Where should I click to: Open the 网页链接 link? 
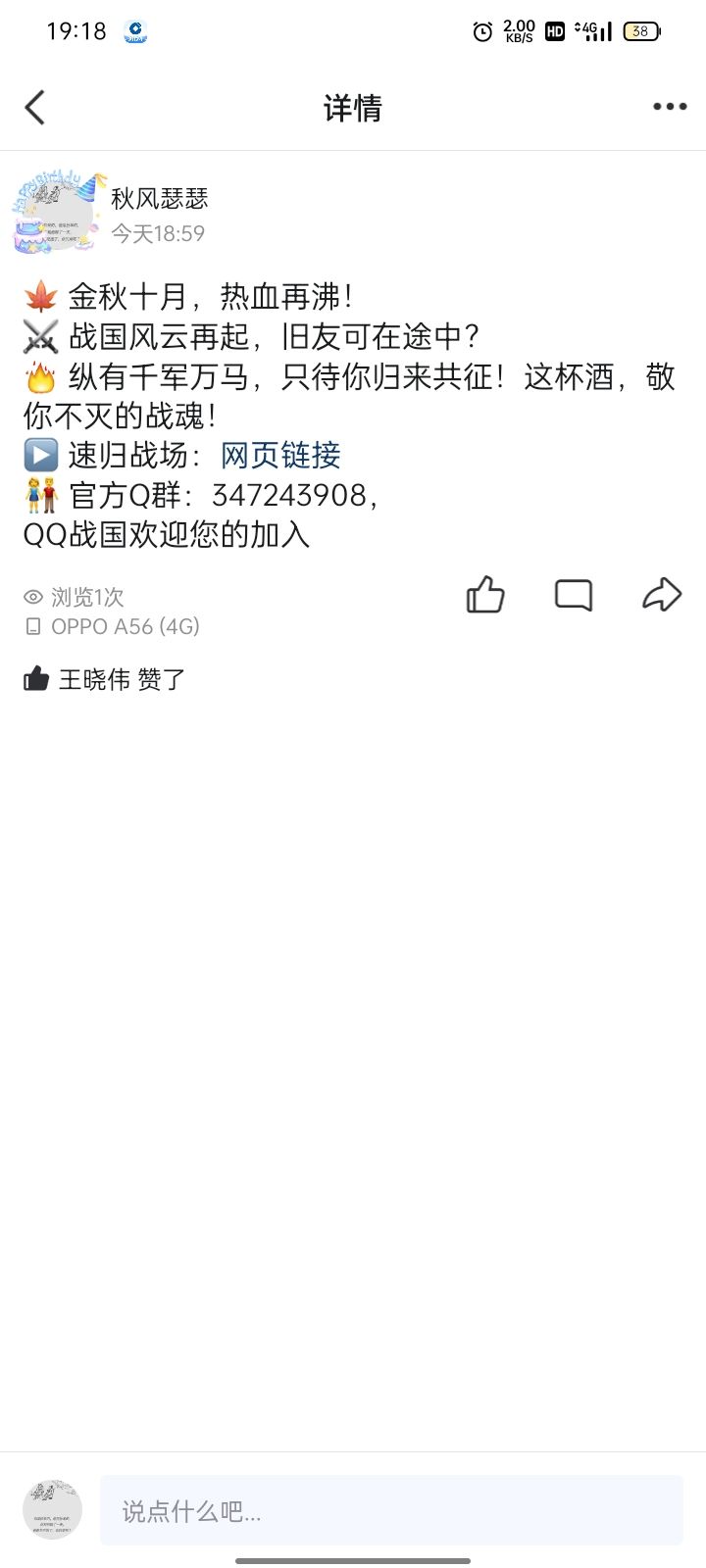pos(280,456)
